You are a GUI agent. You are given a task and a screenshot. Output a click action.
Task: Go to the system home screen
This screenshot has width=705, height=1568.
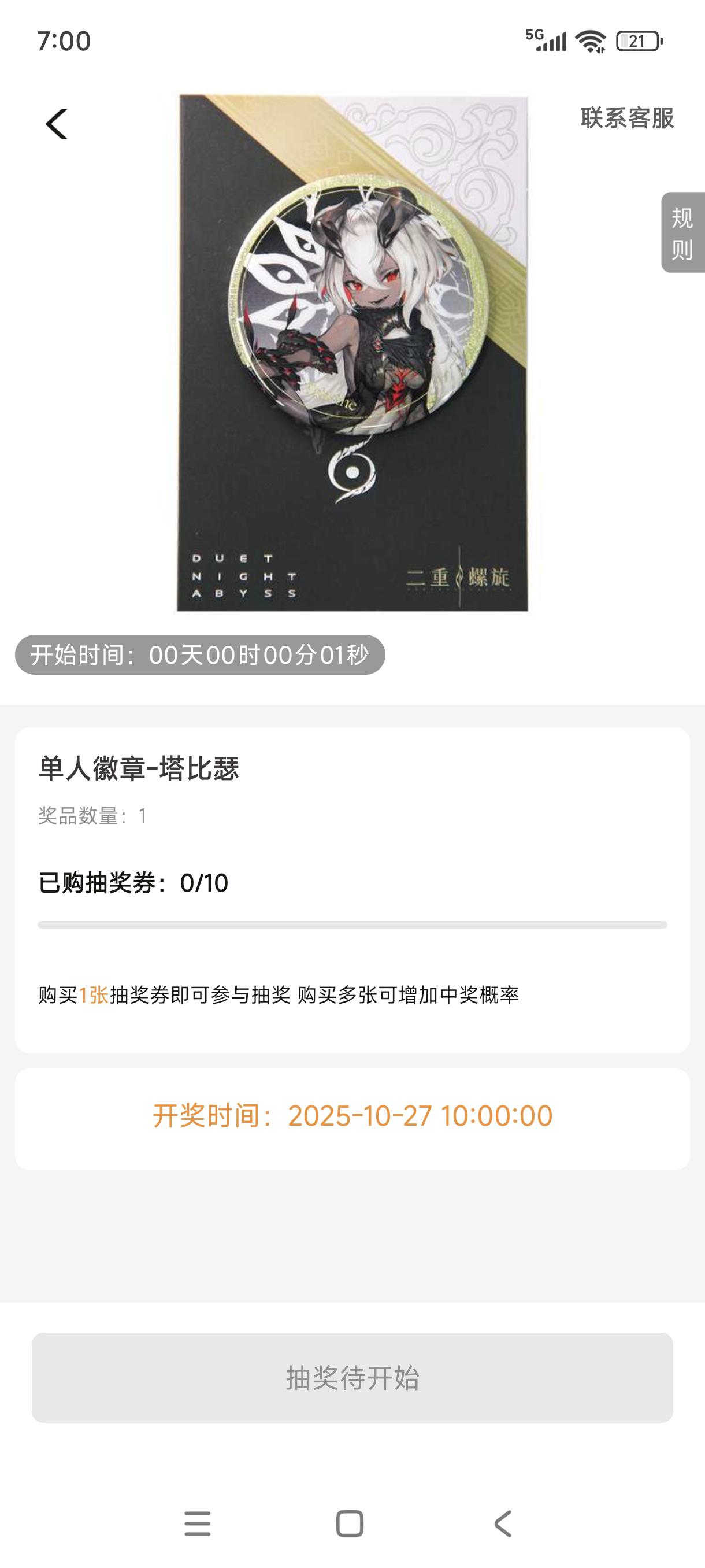tap(350, 1523)
